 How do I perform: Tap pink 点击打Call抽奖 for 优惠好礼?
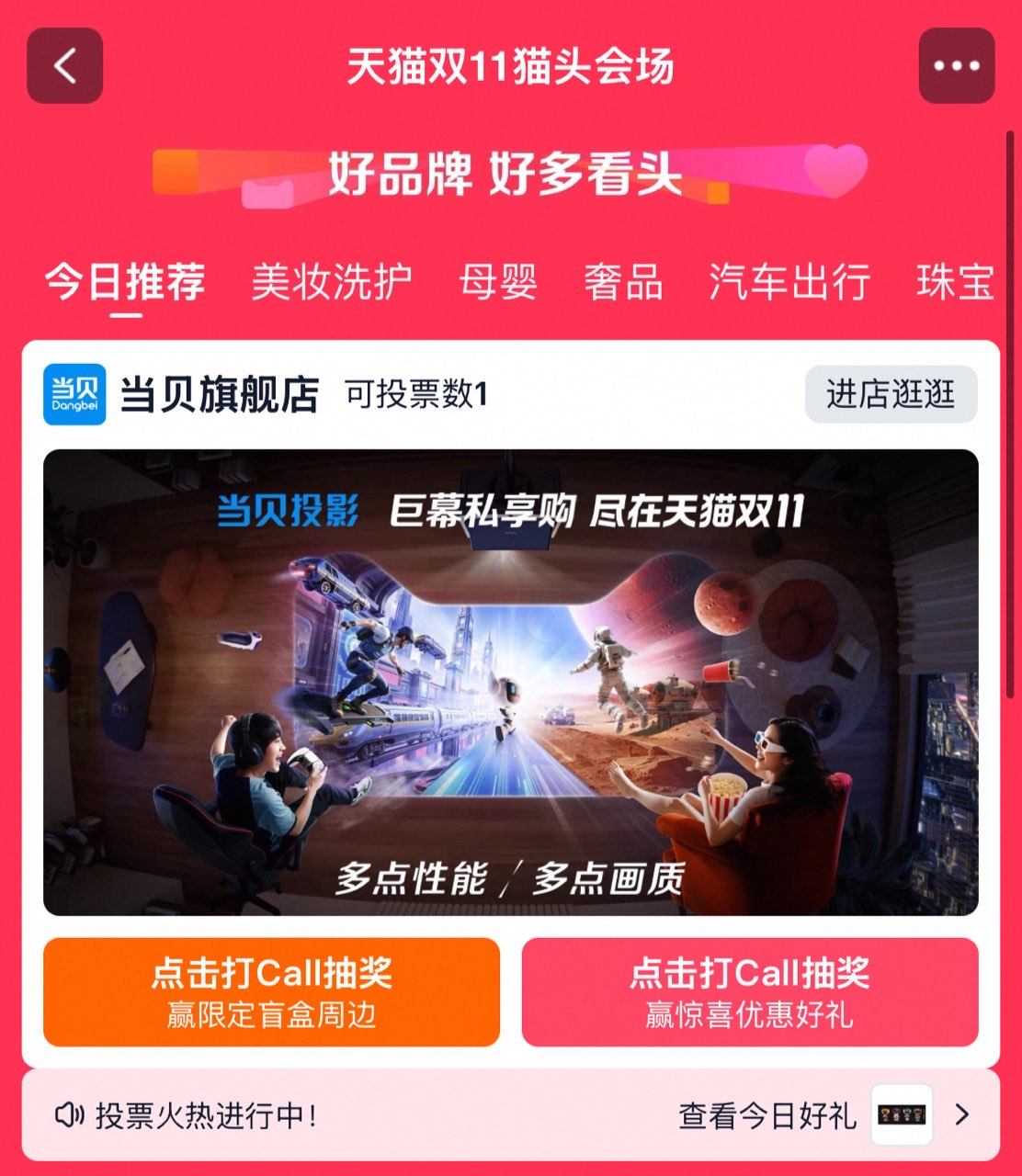(749, 991)
